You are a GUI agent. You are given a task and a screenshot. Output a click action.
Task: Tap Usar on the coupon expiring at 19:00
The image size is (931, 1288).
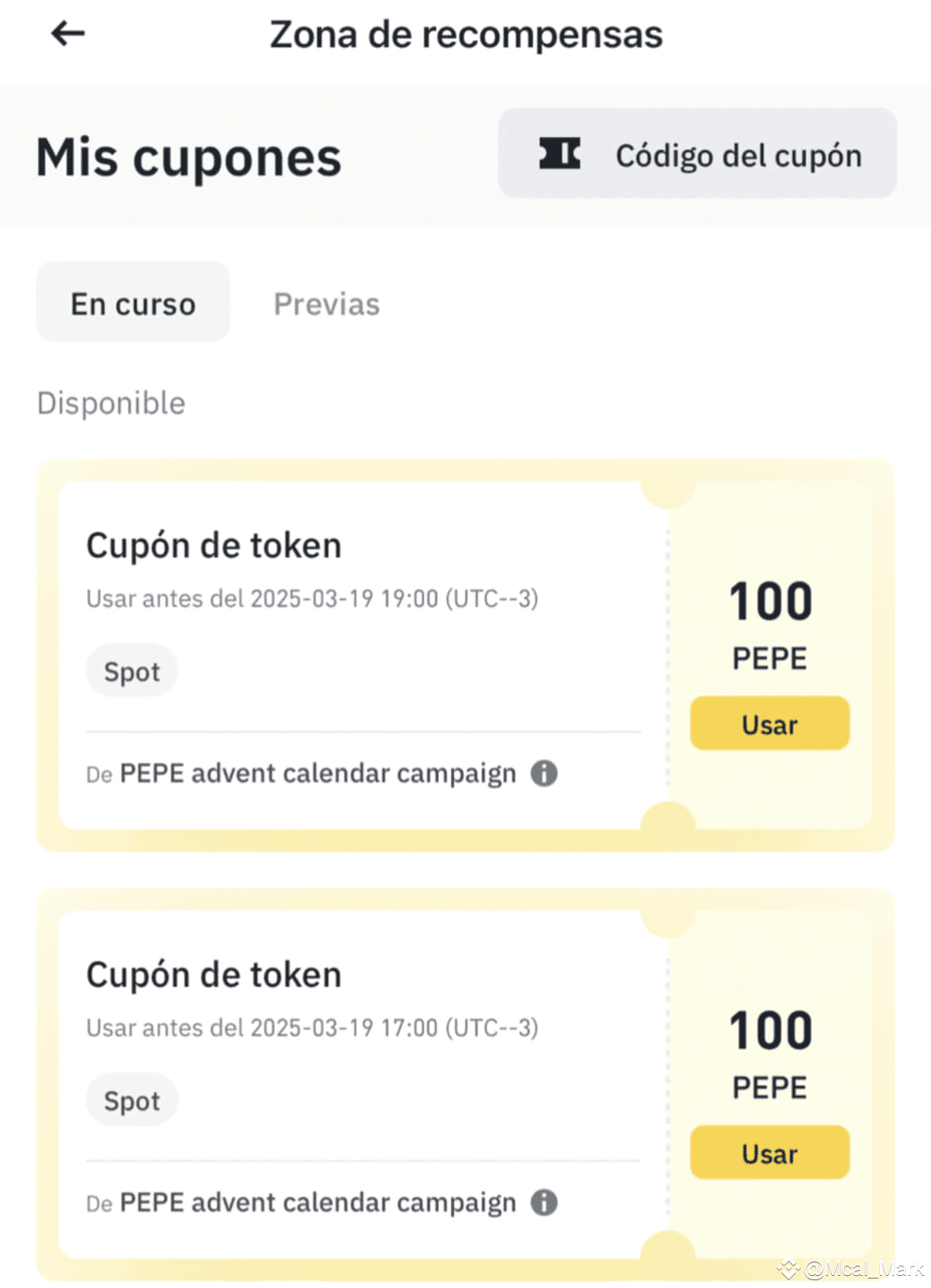[769, 724]
